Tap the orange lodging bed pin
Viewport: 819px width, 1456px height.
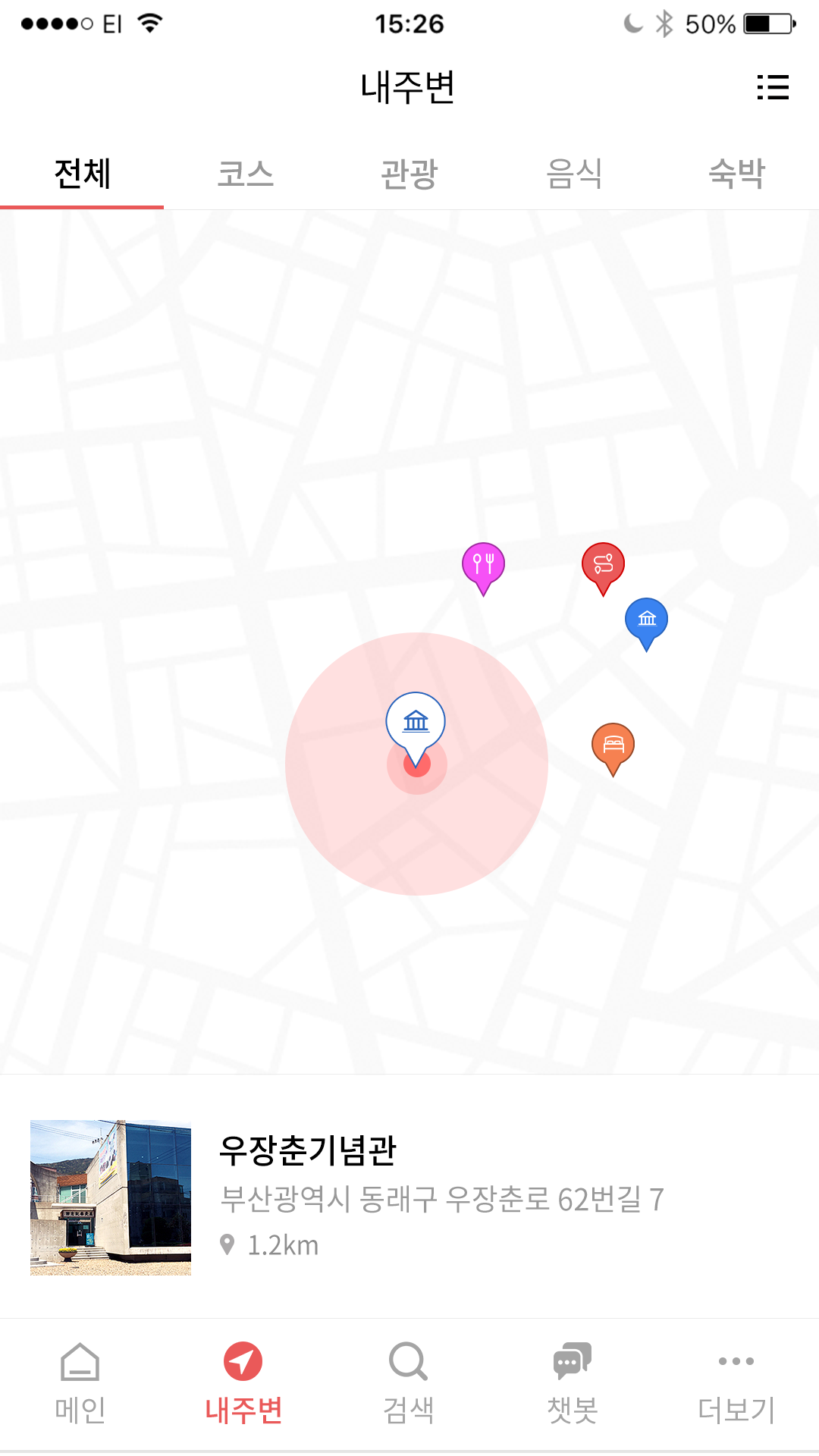613,746
